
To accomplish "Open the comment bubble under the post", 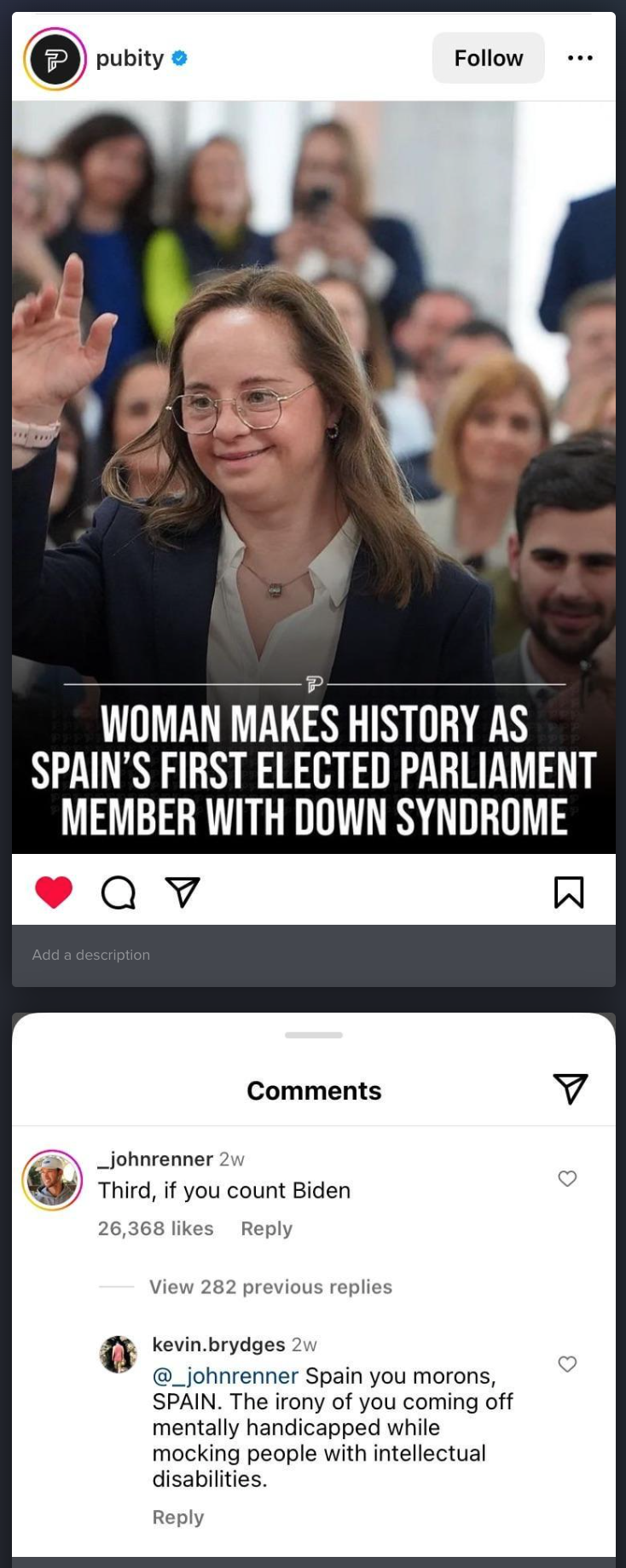I will click(x=119, y=892).
